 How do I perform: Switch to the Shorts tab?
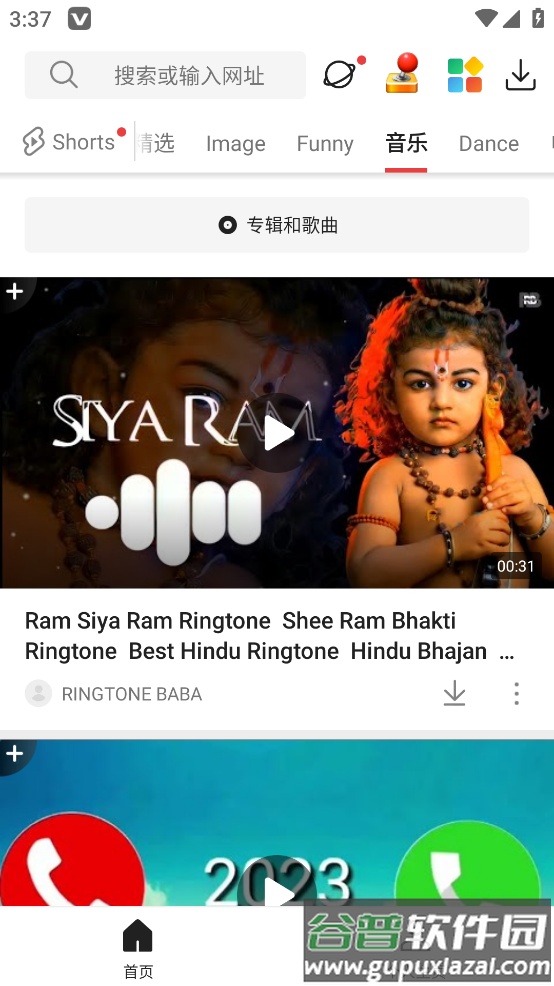pos(71,142)
